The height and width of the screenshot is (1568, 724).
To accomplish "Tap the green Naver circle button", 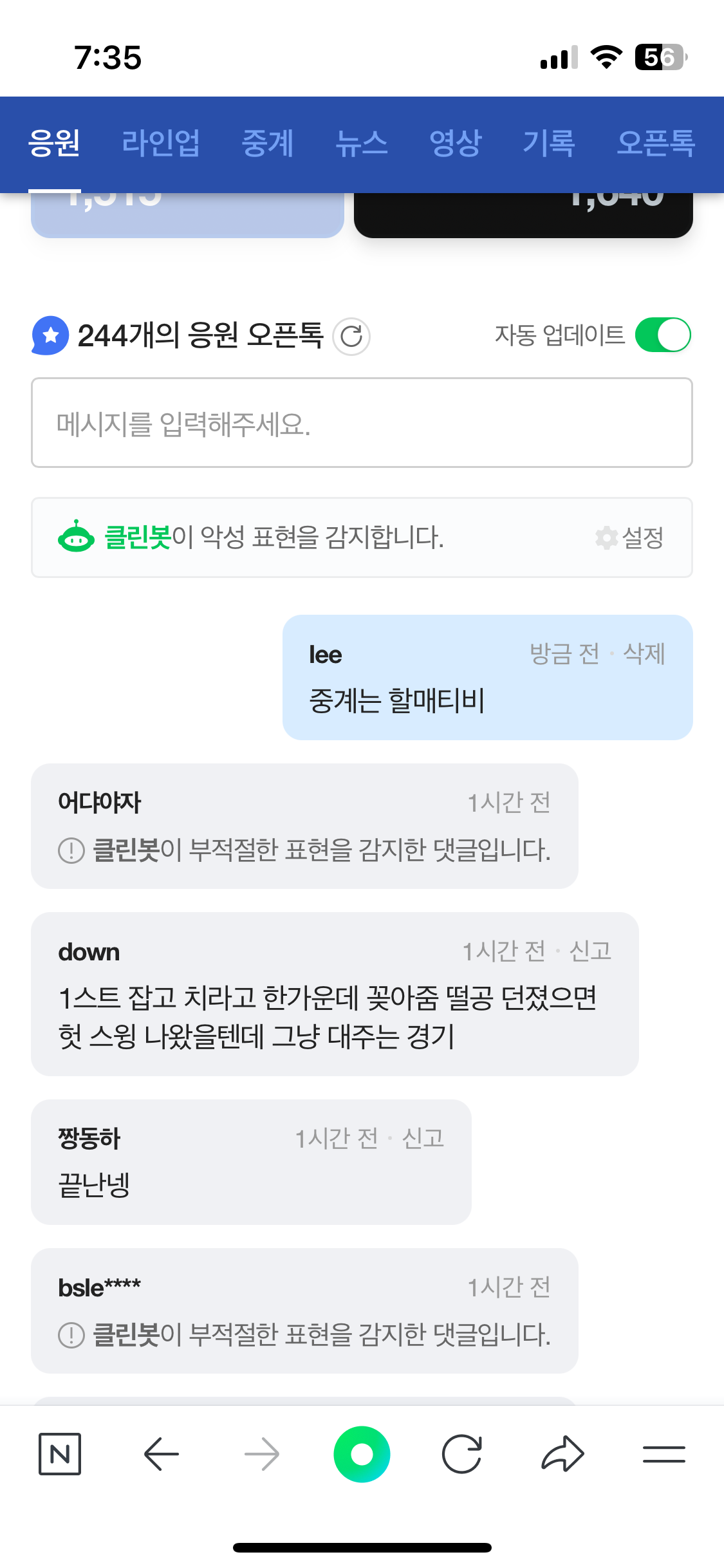I will (x=362, y=1454).
